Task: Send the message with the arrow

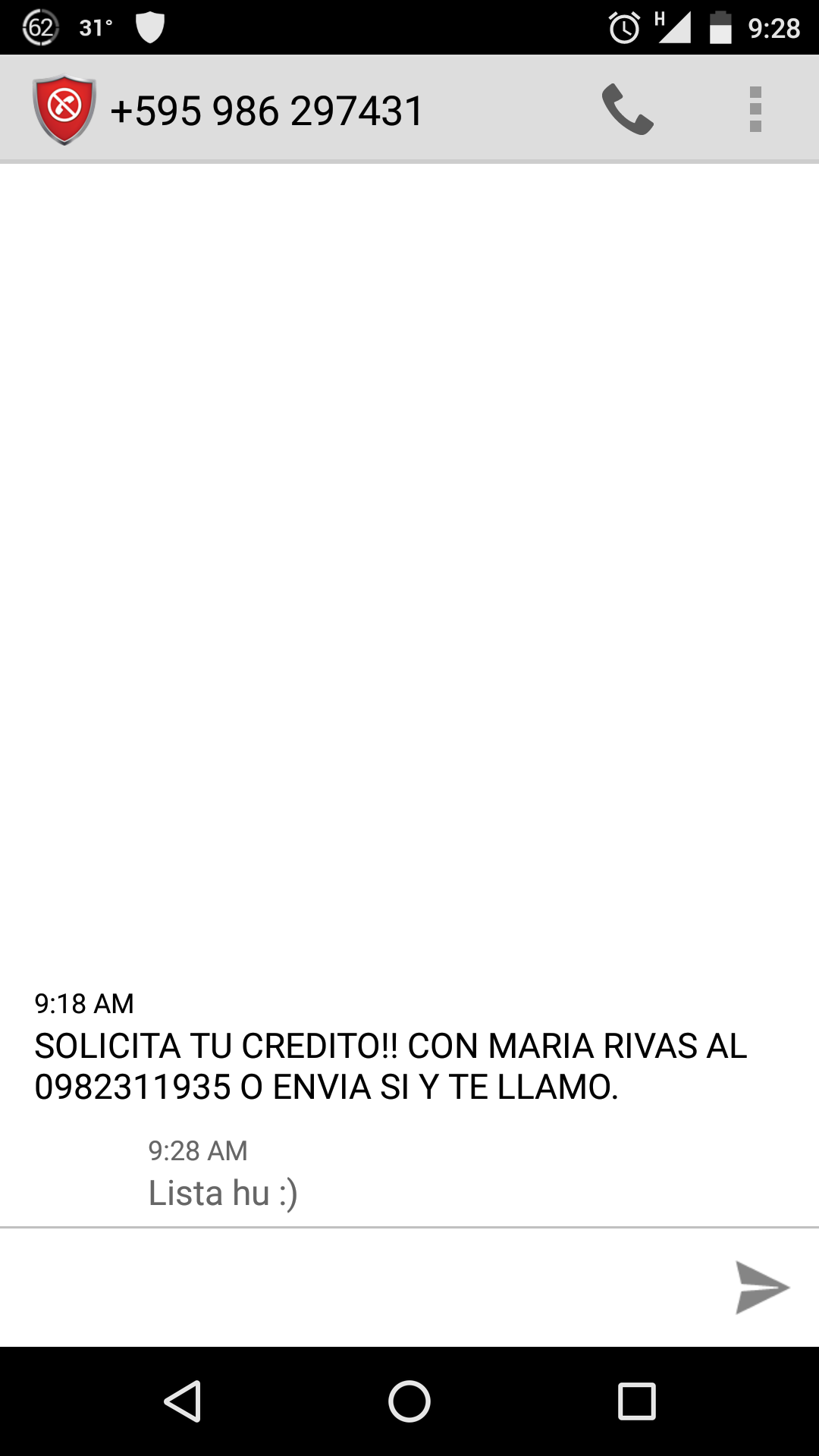Action: [761, 1287]
